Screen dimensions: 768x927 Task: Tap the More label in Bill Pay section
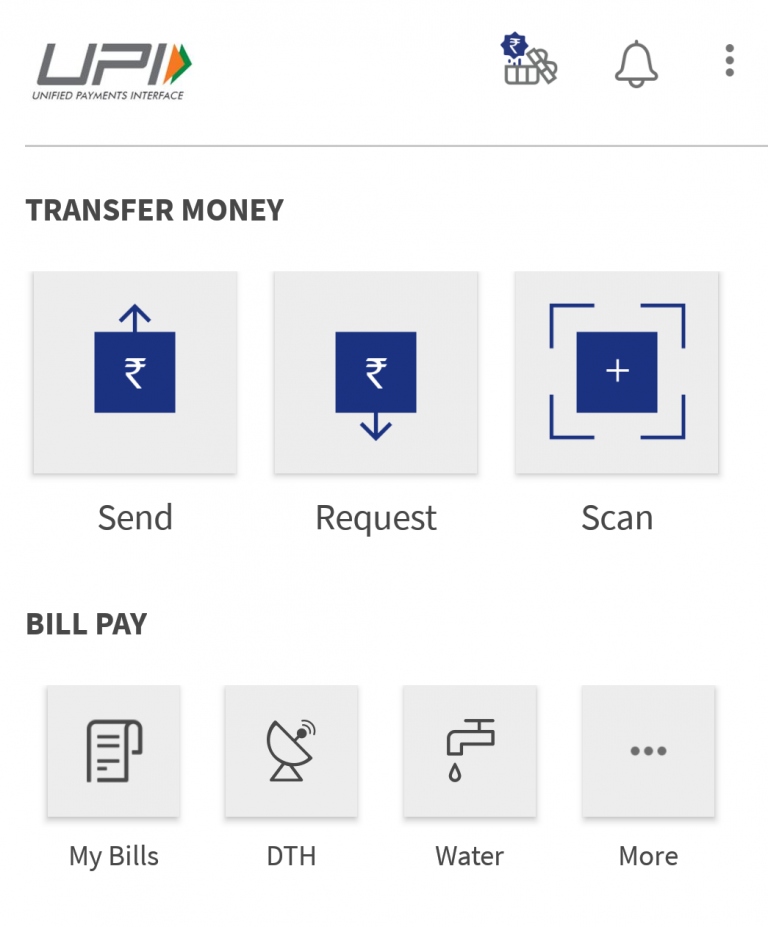point(648,856)
